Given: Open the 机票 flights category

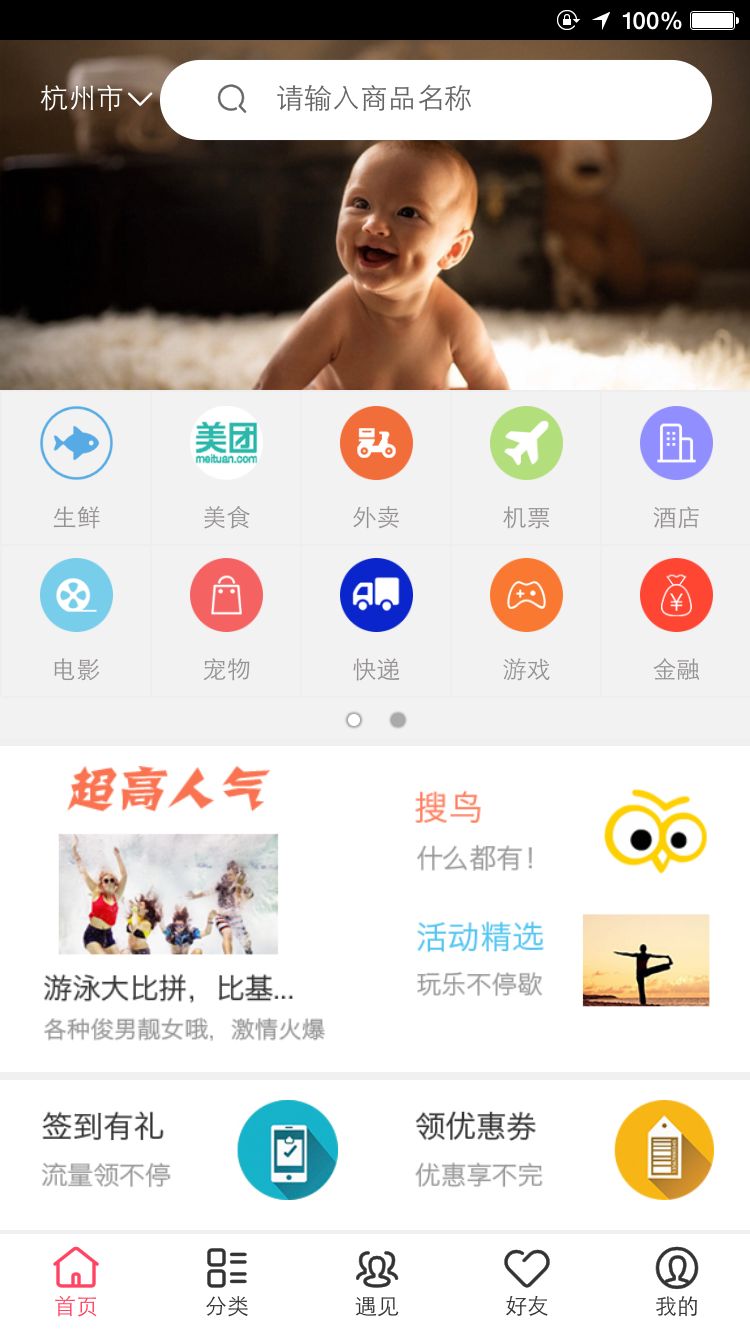Looking at the screenshot, I should pyautogui.click(x=526, y=466).
